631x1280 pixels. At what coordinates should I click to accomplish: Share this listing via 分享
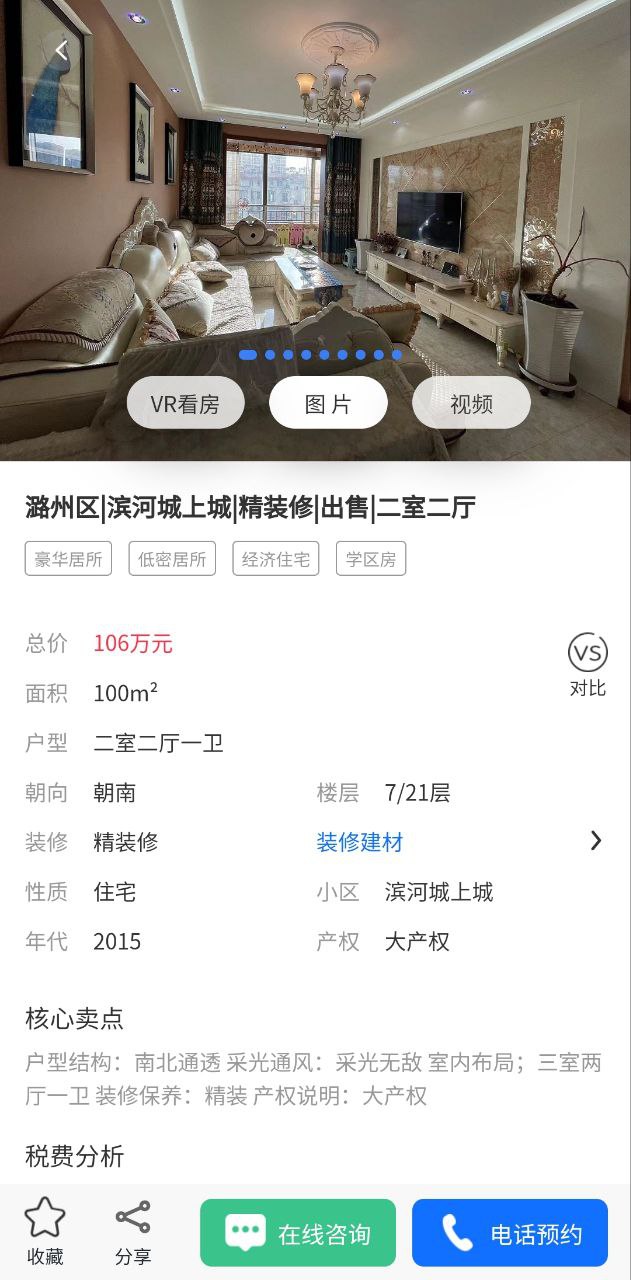(x=133, y=1232)
